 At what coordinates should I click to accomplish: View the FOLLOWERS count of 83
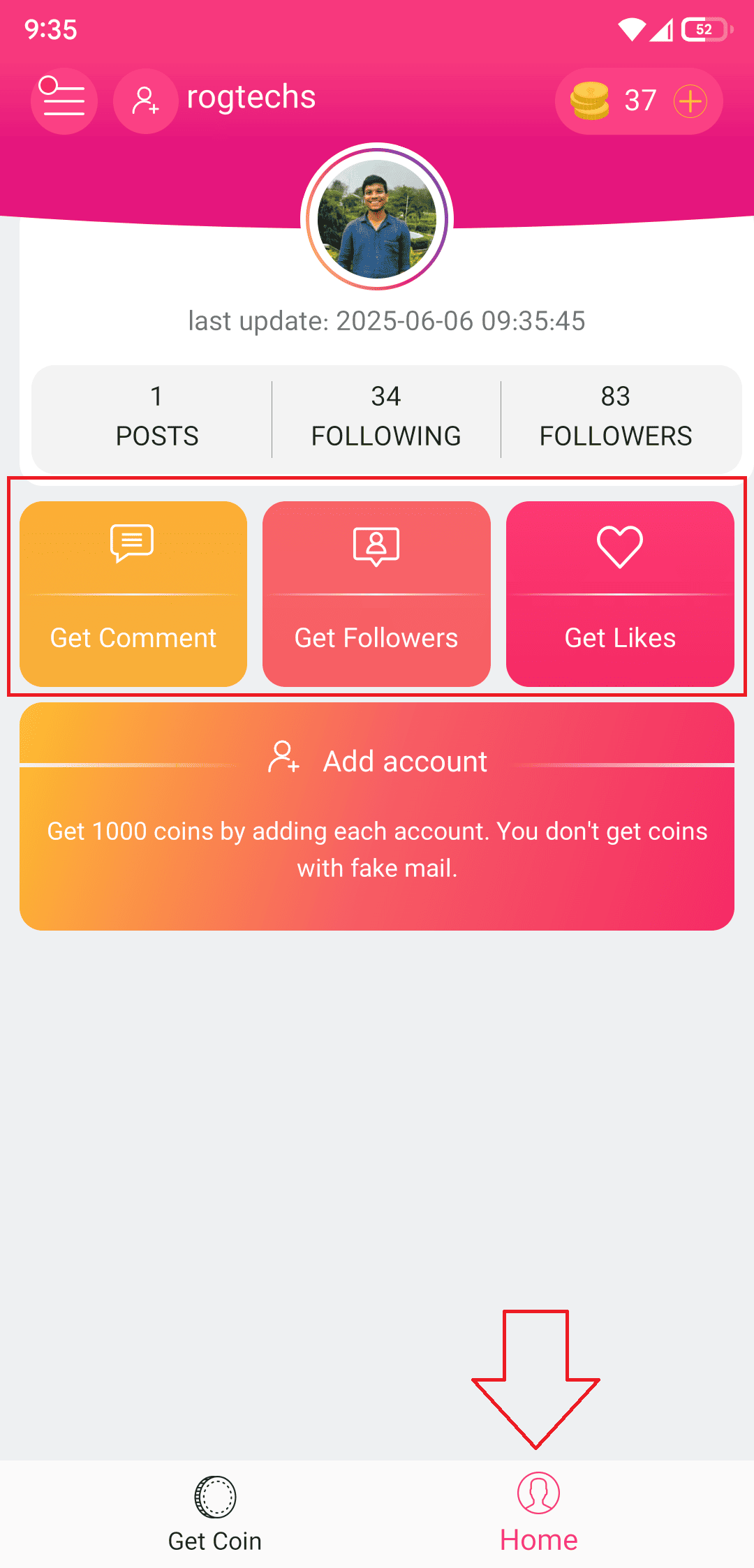(616, 417)
